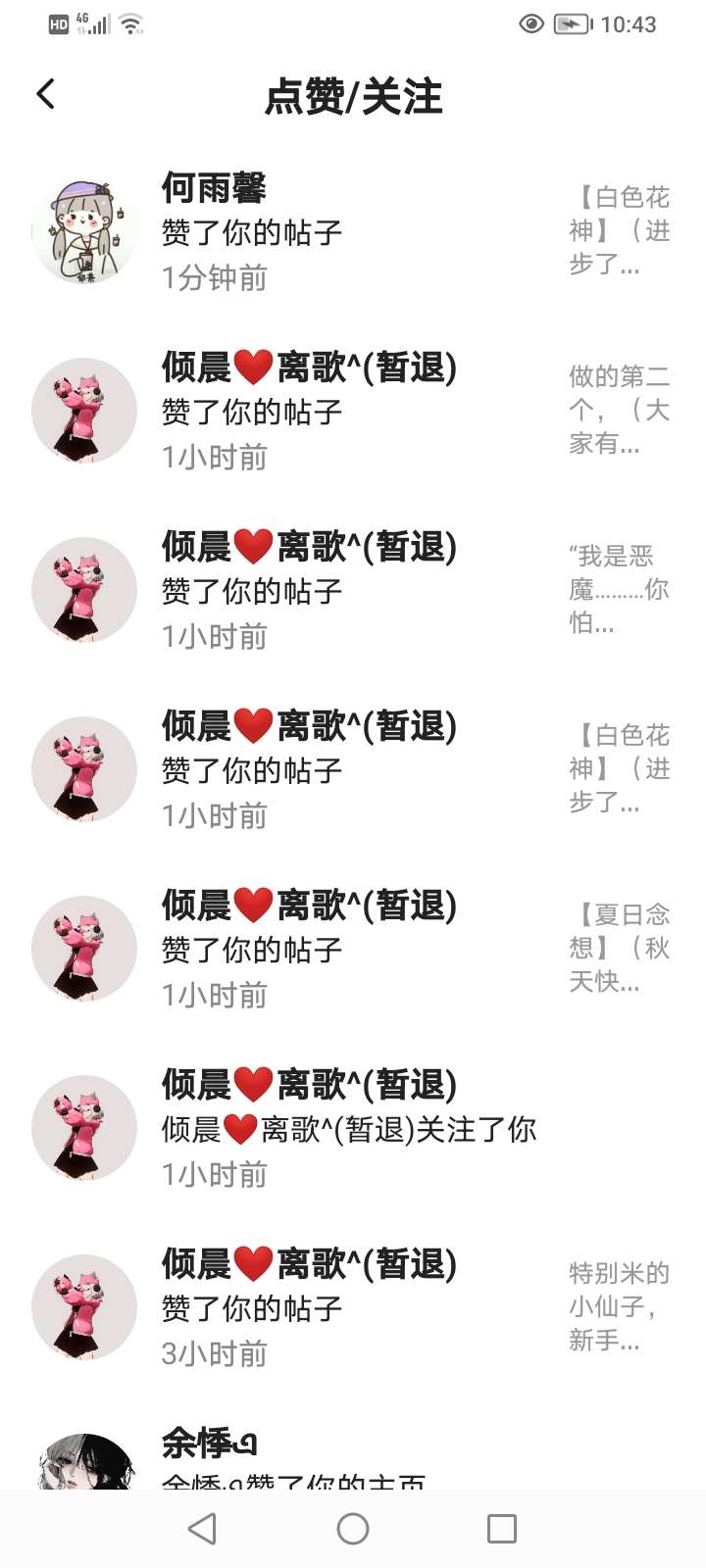Open post preview 做的第二个
706x1568 pixels.
click(618, 410)
